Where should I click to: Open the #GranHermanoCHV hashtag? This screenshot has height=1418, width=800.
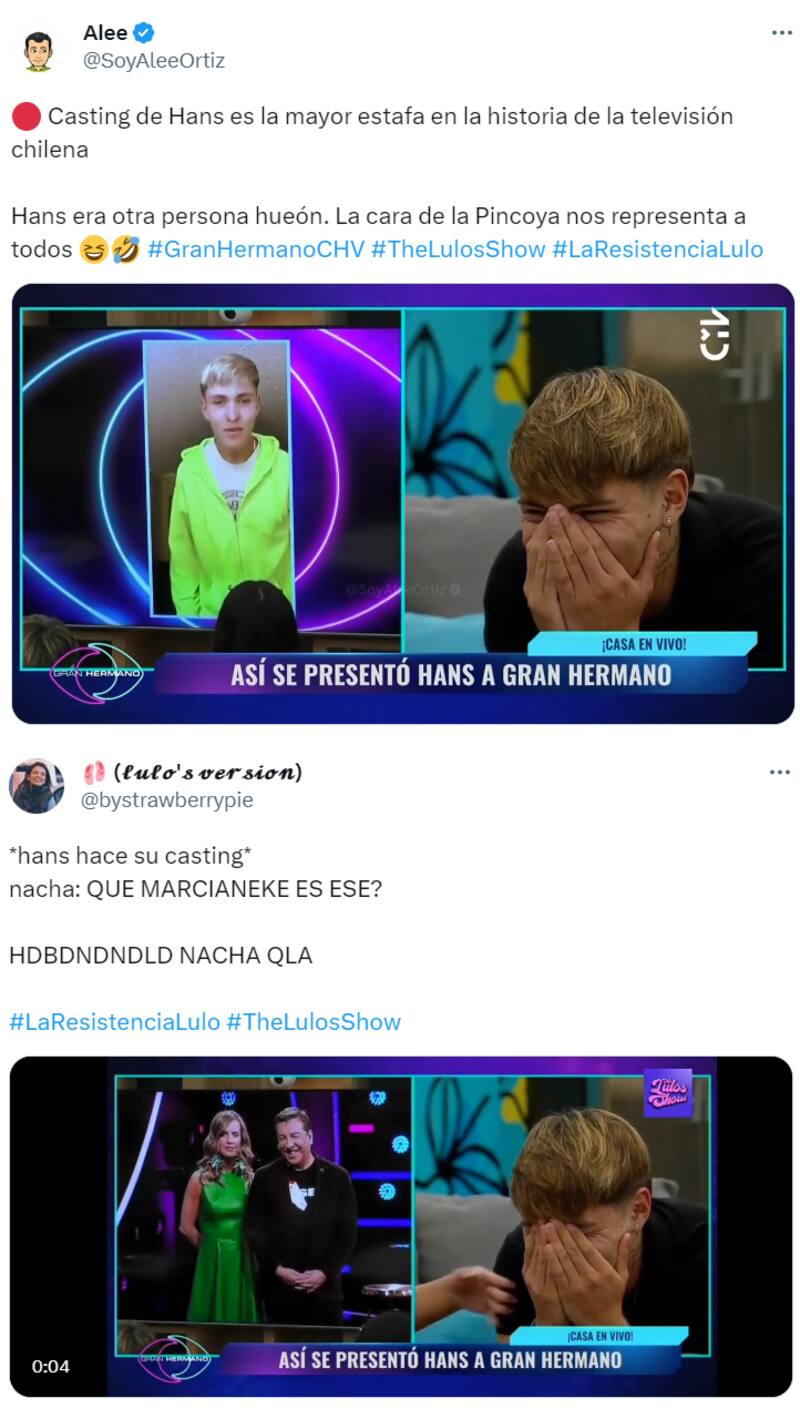tap(255, 249)
